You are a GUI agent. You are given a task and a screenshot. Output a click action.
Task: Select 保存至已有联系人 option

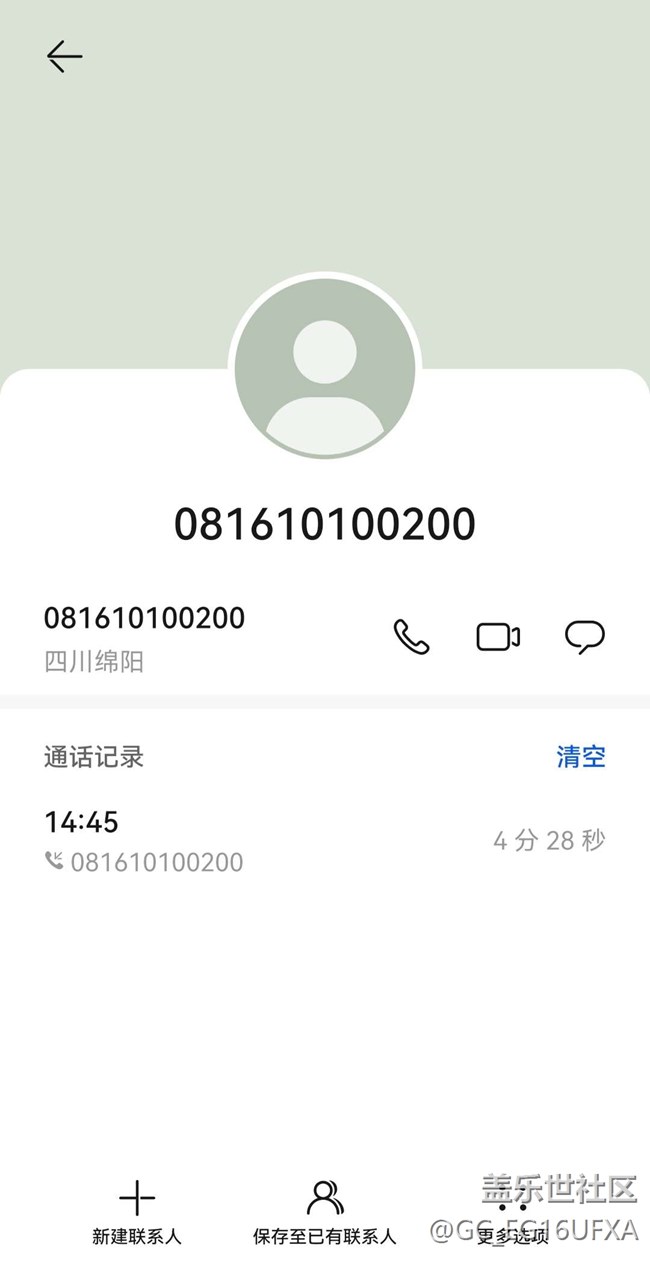[x=325, y=1213]
